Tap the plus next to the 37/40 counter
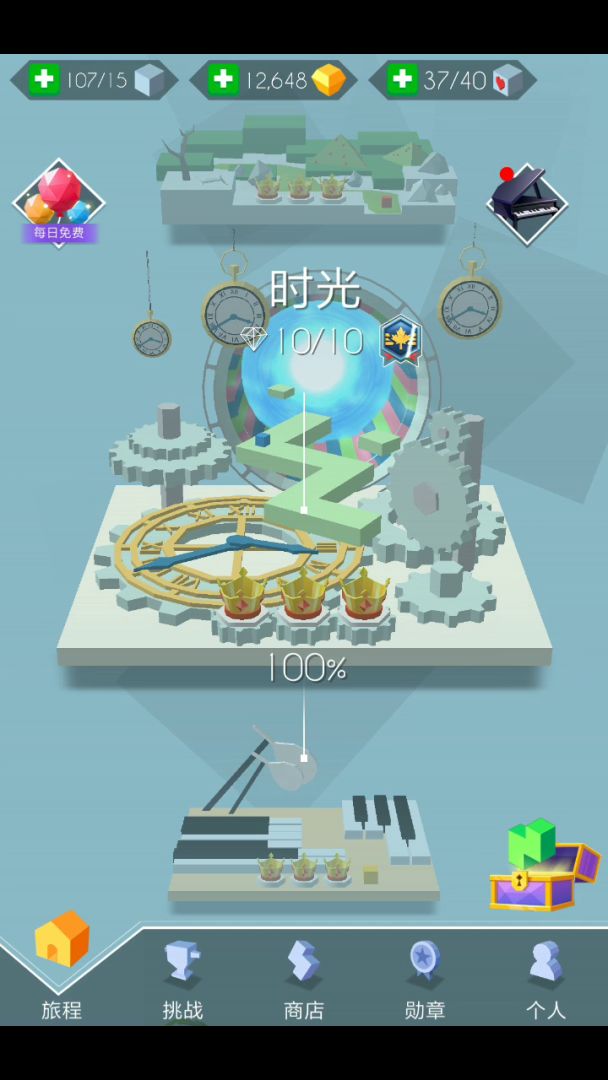 tap(402, 80)
